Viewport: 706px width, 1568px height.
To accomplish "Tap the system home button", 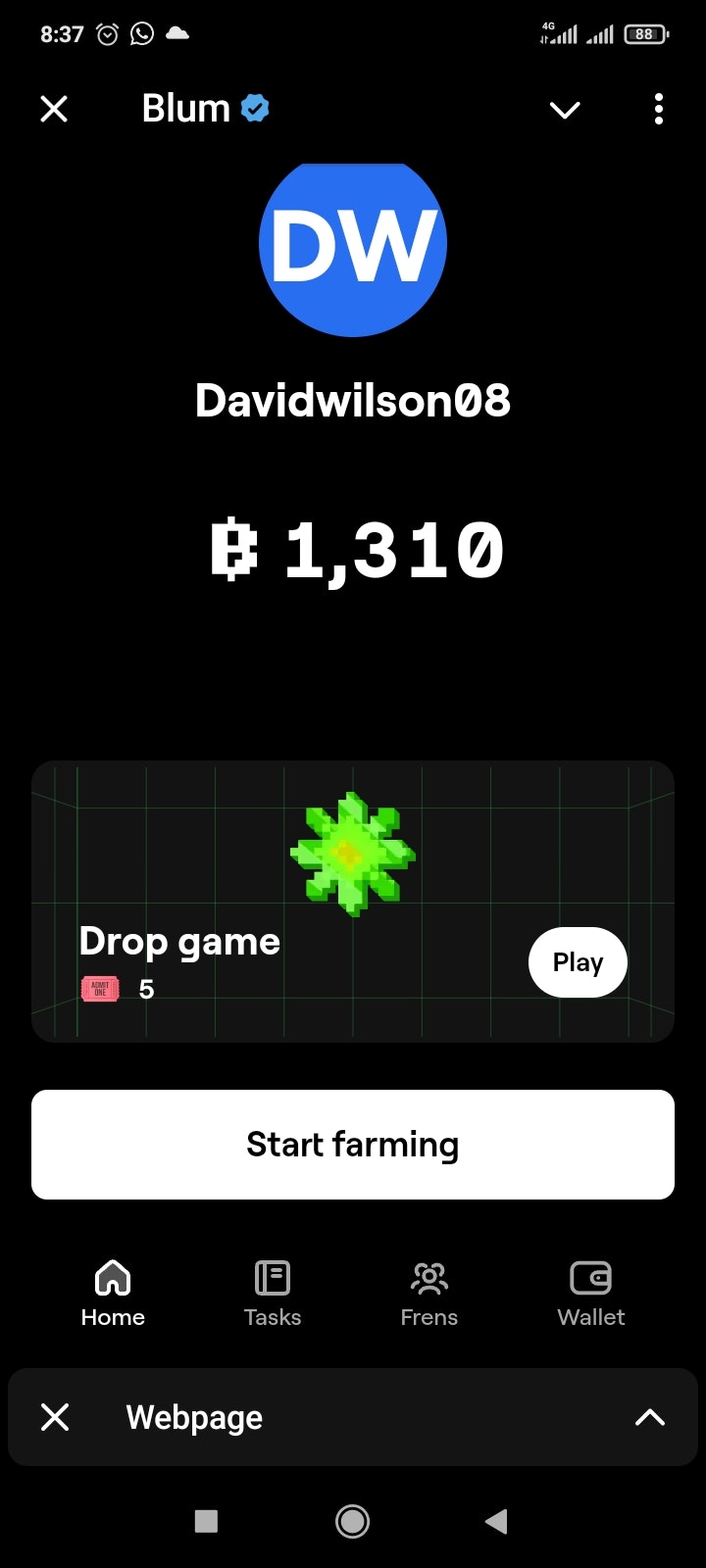I will coord(353,1521).
